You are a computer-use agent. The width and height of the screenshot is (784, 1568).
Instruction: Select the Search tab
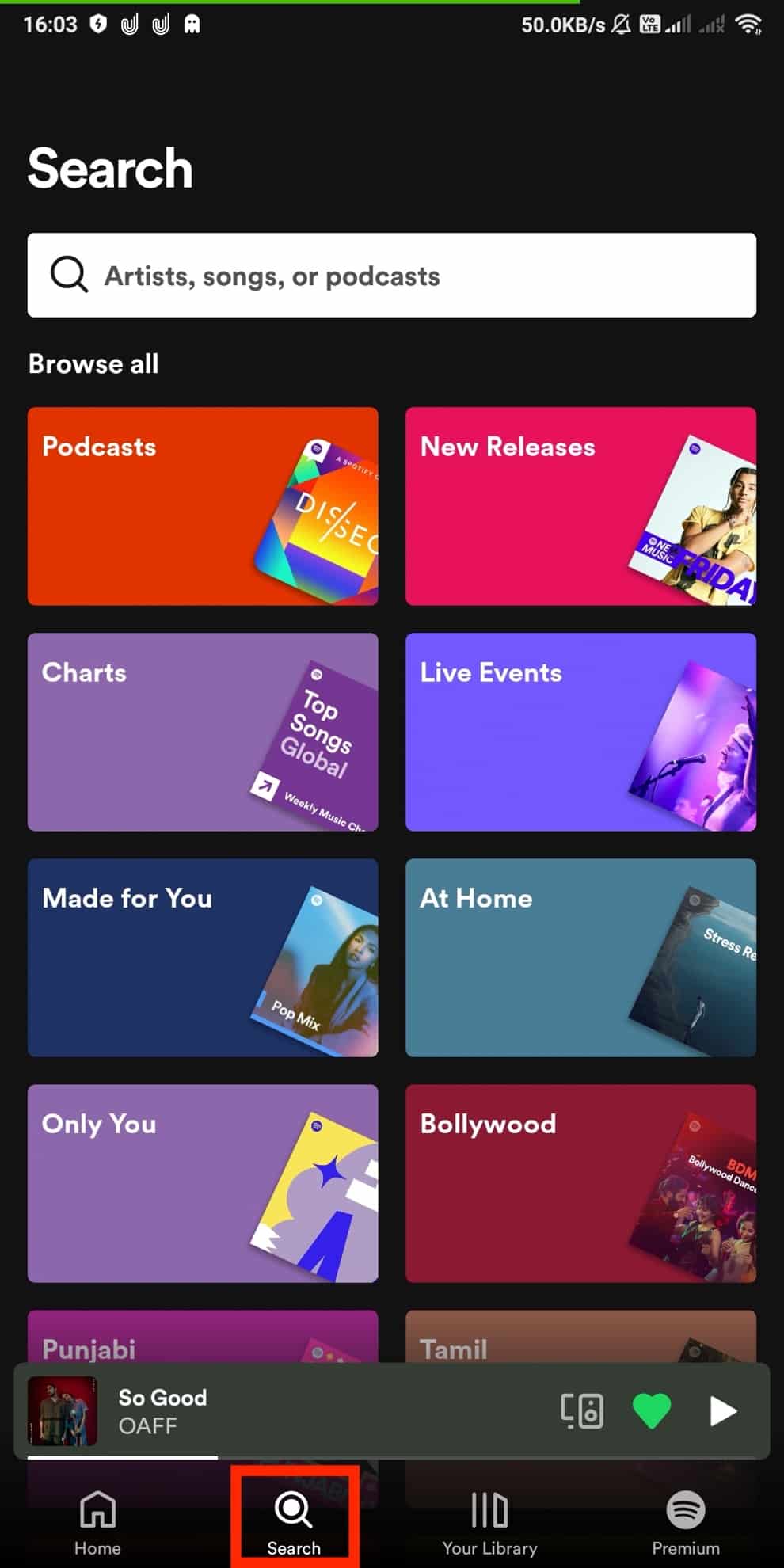coord(294,1522)
